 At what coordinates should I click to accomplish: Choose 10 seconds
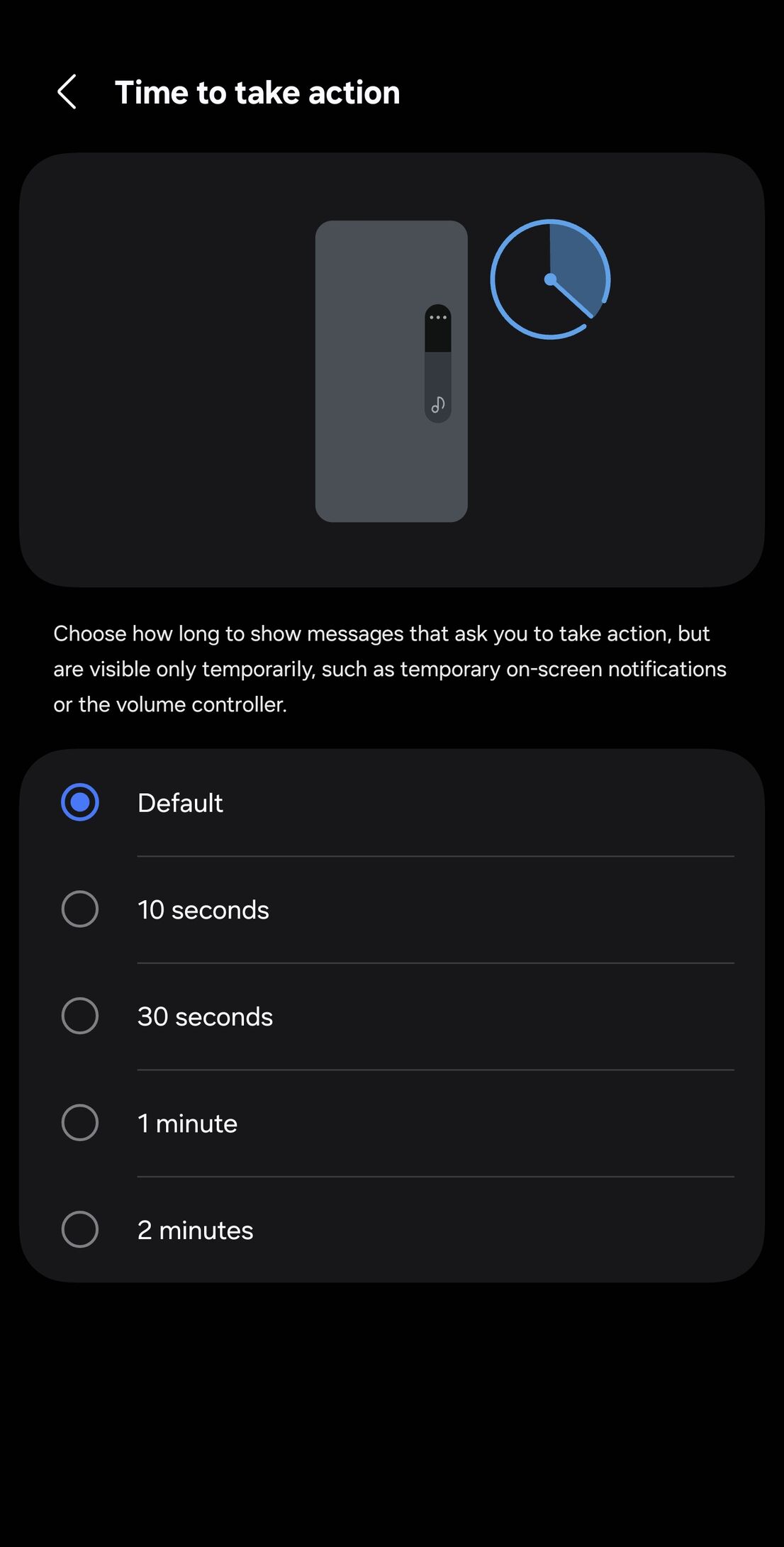[x=392, y=910]
